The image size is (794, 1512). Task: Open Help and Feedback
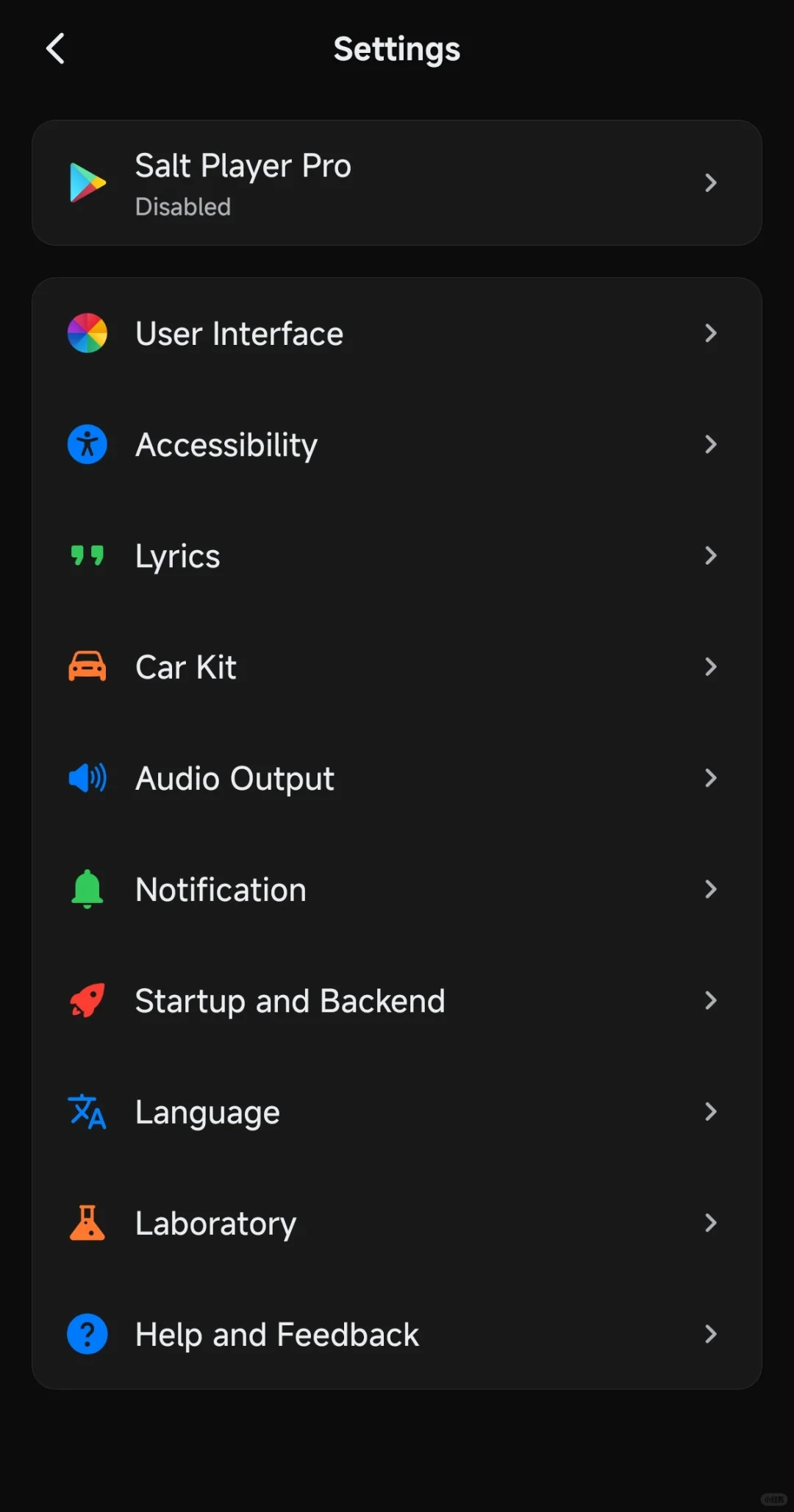[x=397, y=1334]
